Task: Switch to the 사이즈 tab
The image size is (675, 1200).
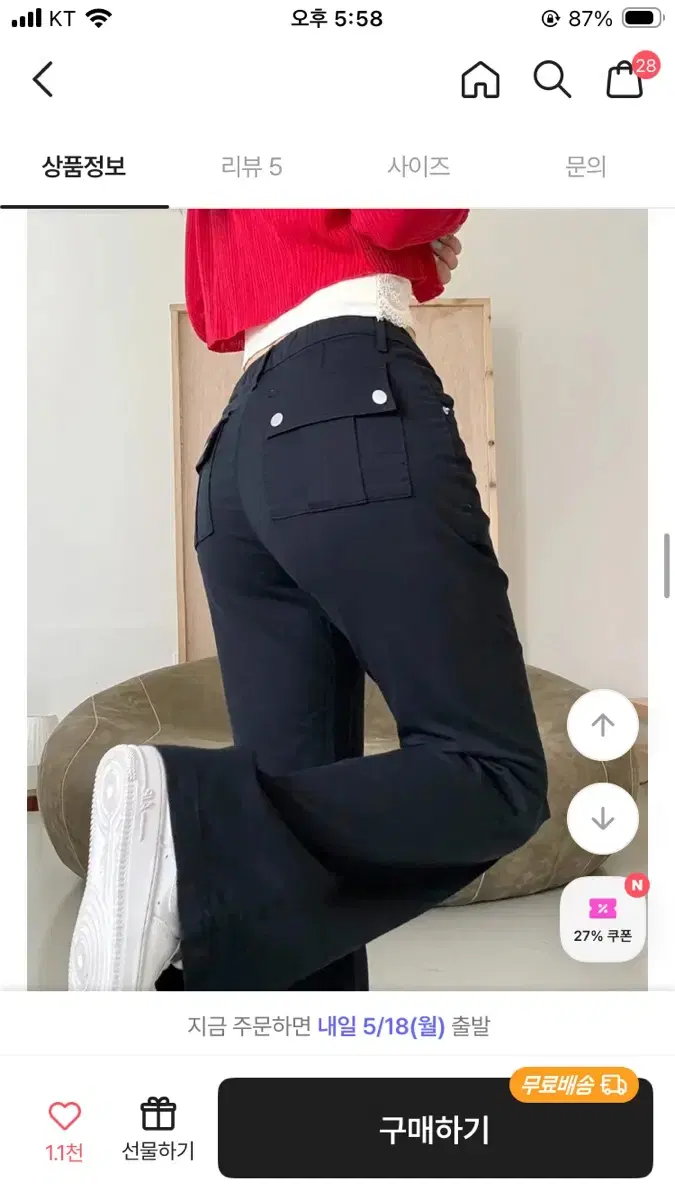Action: click(418, 167)
